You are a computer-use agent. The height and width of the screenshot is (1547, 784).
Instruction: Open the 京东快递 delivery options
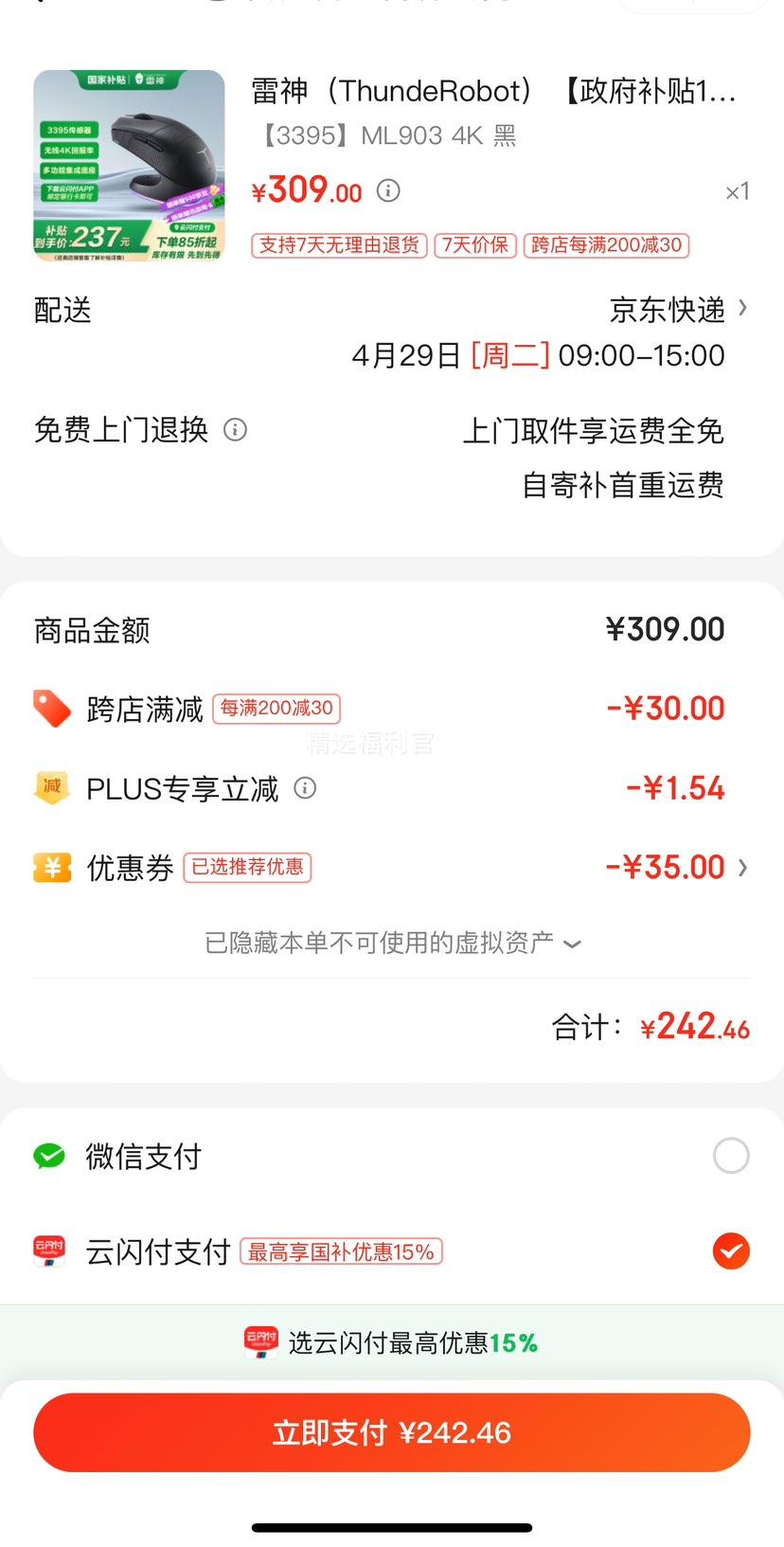(x=678, y=310)
